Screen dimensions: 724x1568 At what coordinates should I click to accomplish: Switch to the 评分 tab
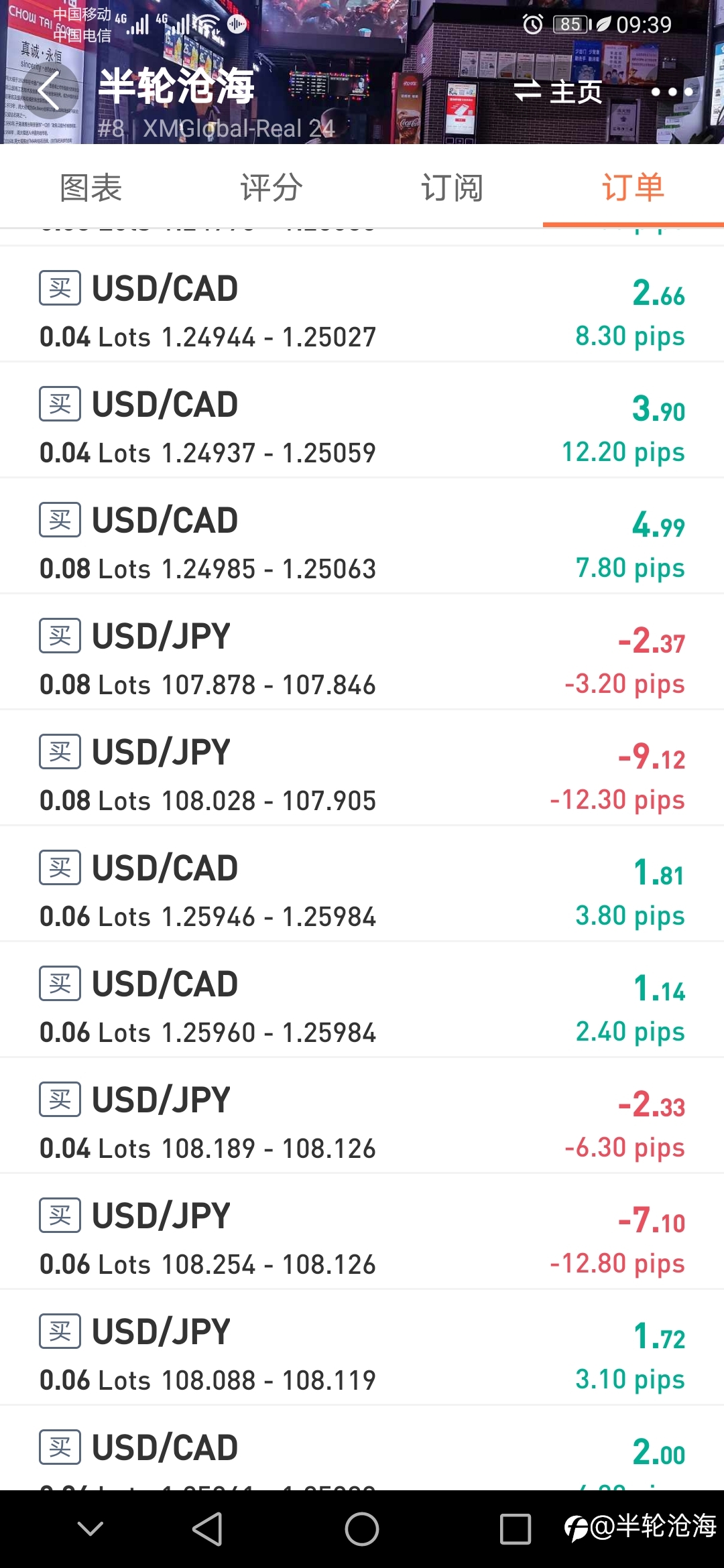tap(271, 188)
